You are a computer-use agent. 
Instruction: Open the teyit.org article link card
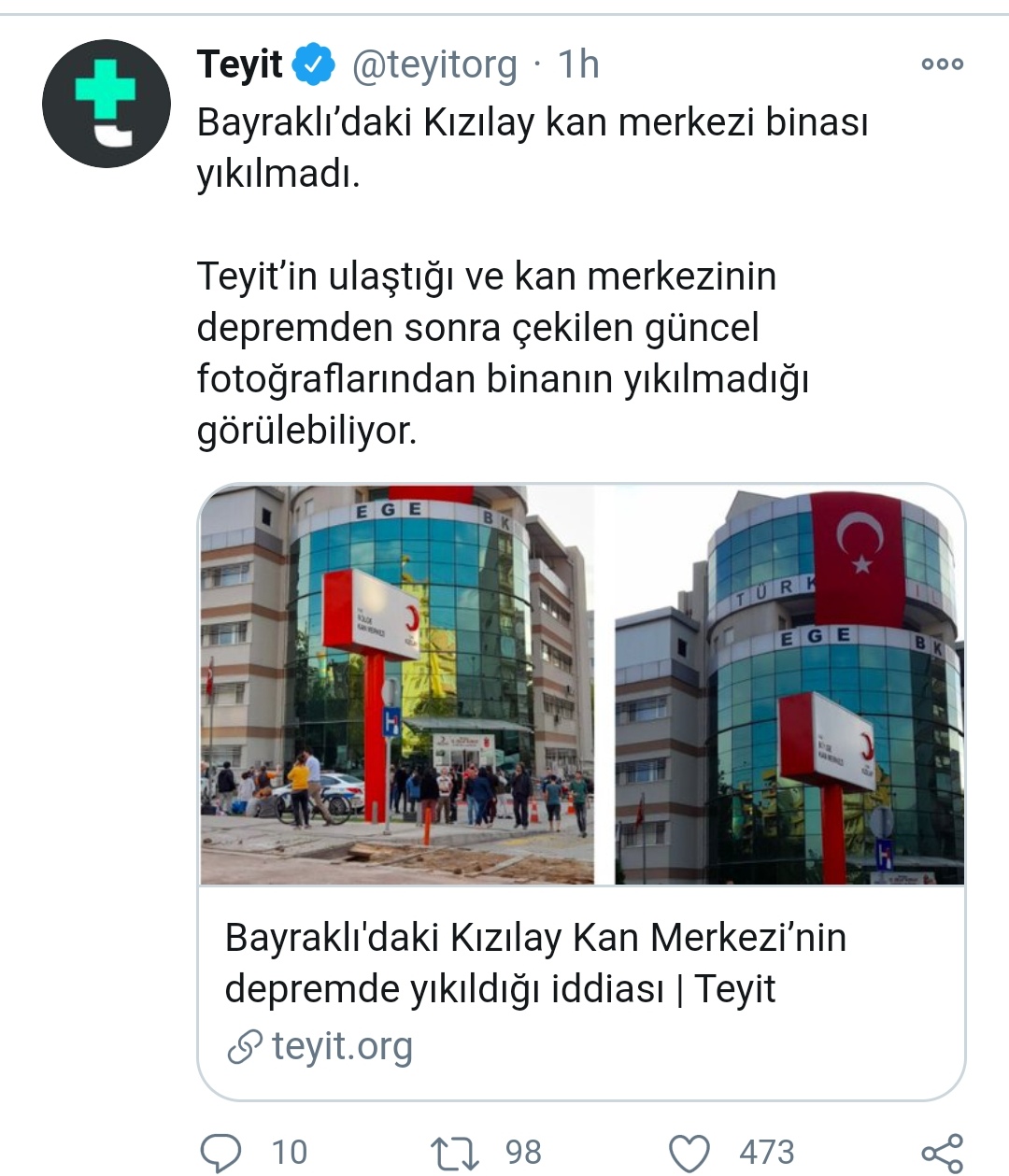coord(580,990)
